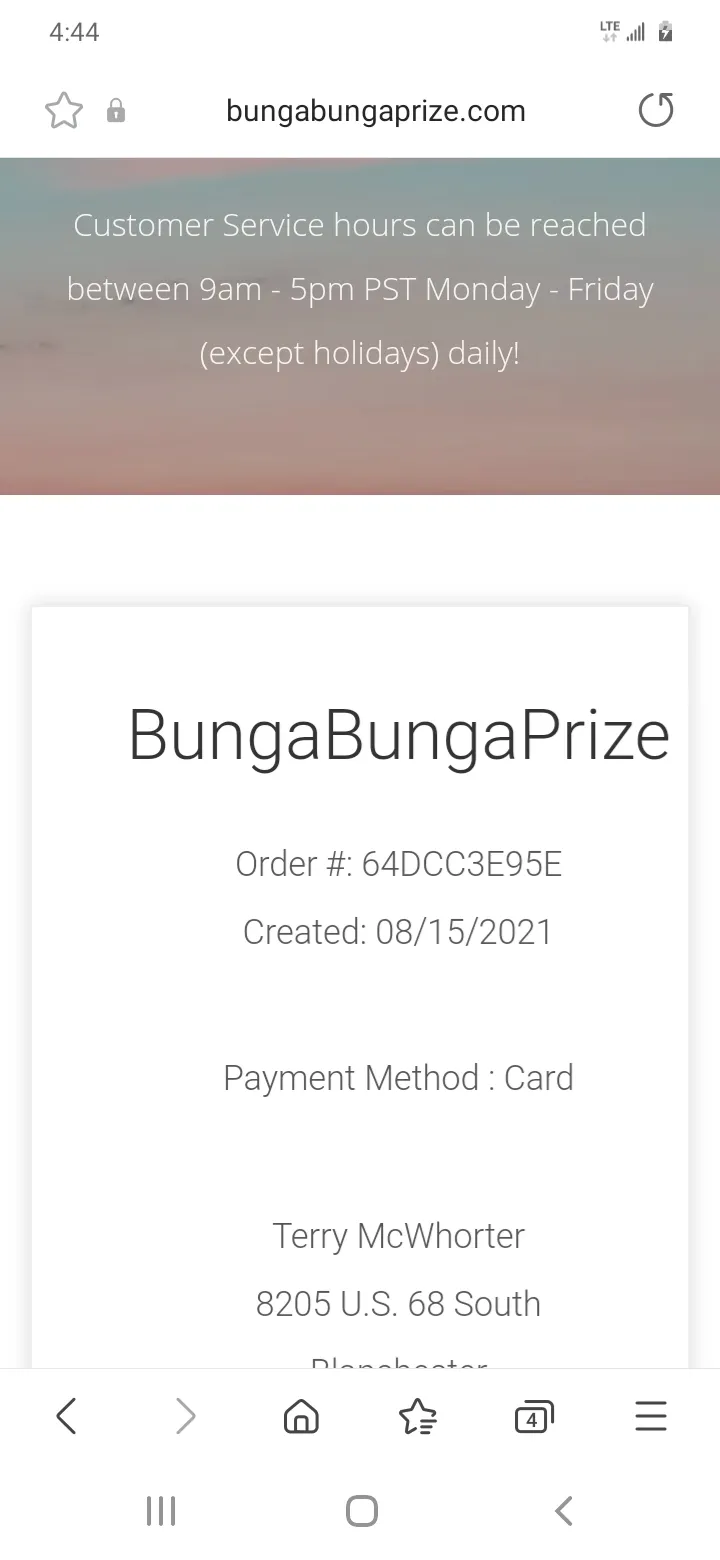
Task: Open recent apps from the navigation bar
Action: point(161,1511)
